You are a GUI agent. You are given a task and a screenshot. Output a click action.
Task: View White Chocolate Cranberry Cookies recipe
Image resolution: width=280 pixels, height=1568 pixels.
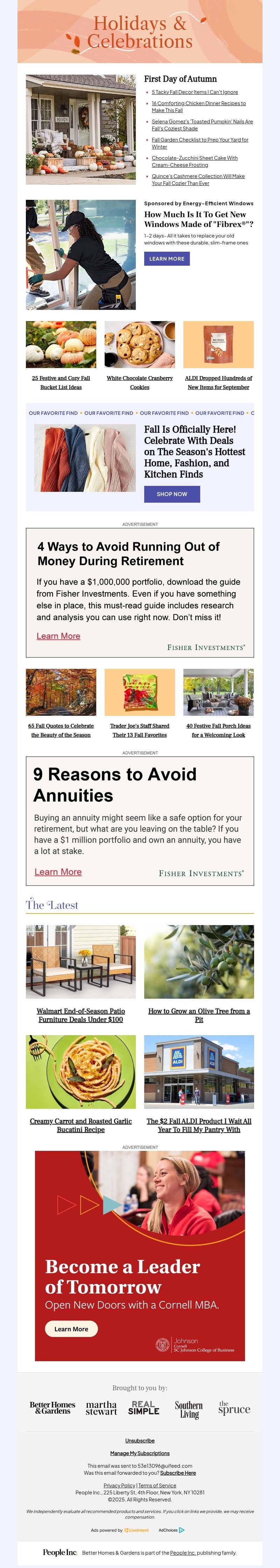(x=140, y=382)
